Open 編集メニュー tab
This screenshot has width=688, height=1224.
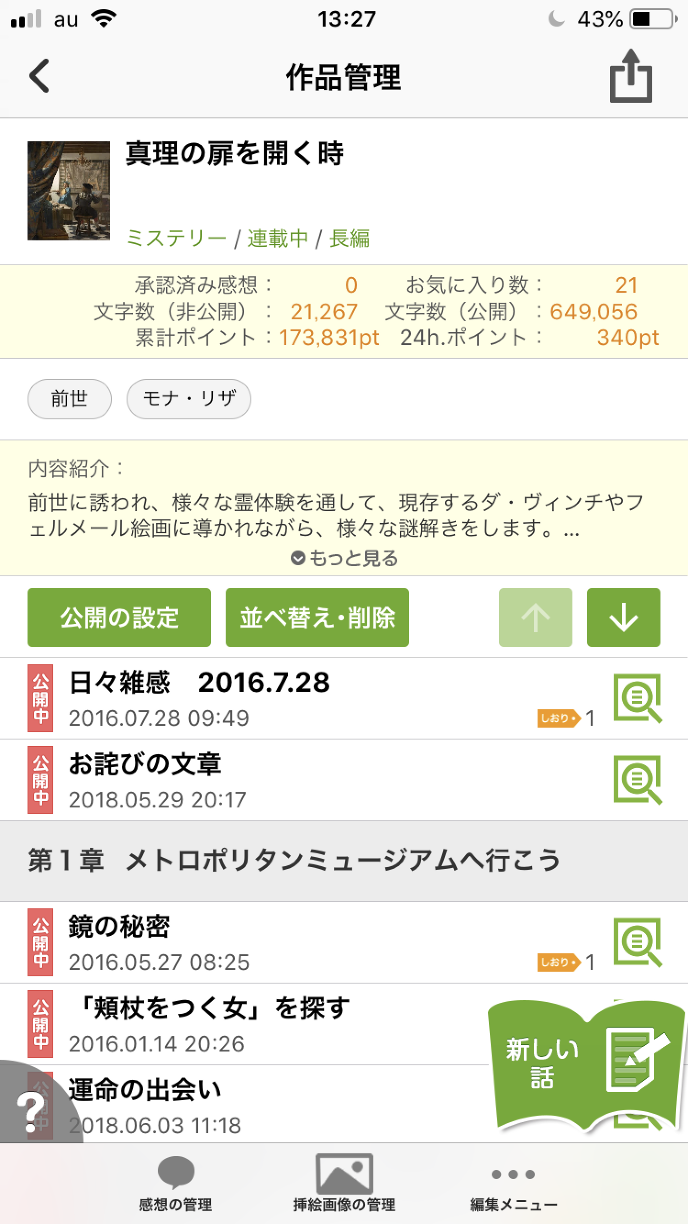[x=513, y=1184]
